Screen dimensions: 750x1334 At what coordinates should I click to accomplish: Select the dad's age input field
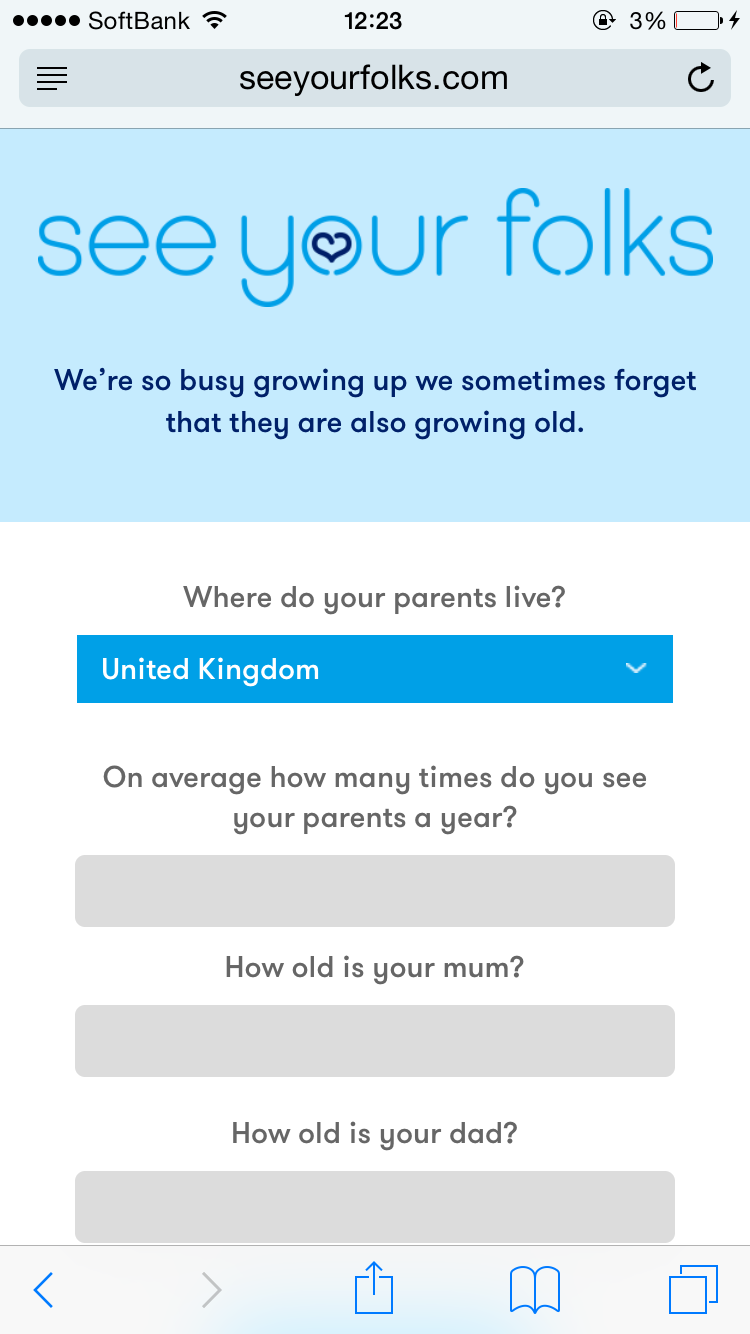point(375,1207)
